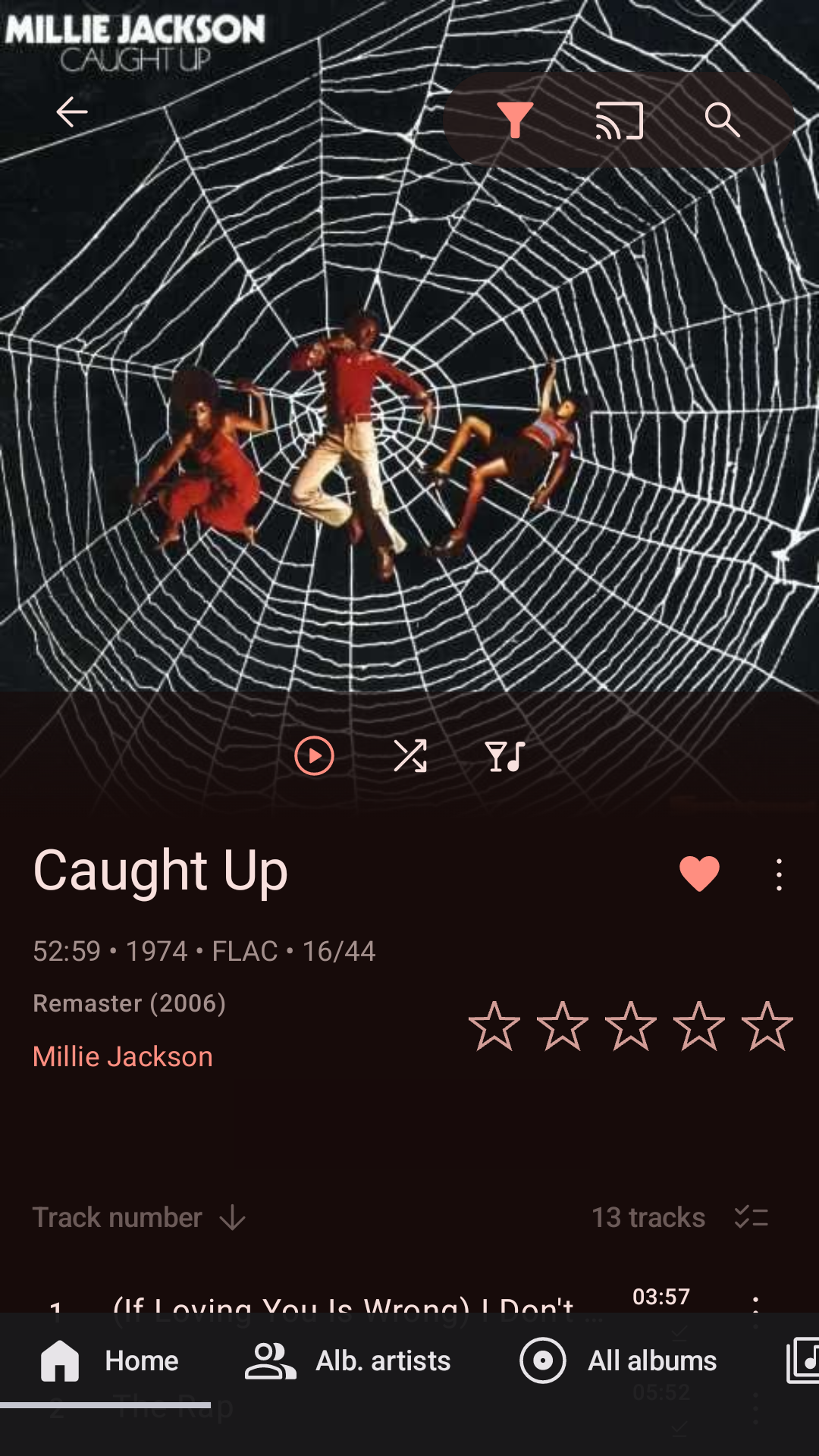819x1456 pixels.
Task: Rate the album five stars
Action: (x=767, y=1026)
